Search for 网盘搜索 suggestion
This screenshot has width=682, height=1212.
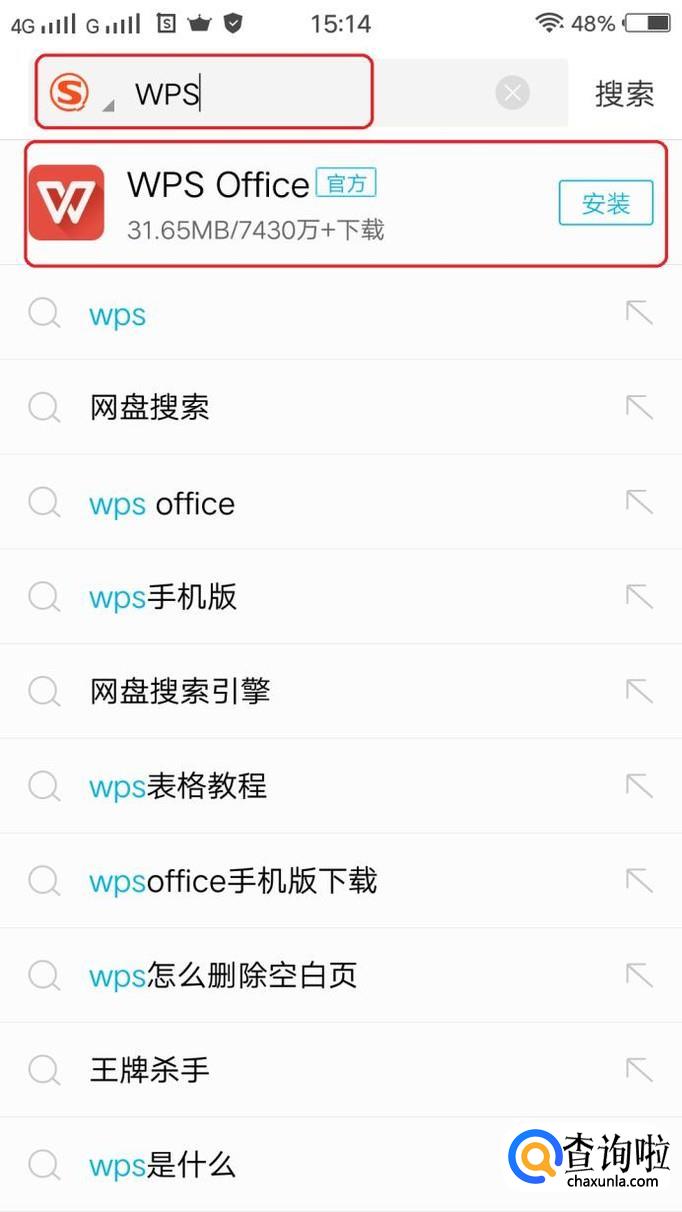coord(150,408)
